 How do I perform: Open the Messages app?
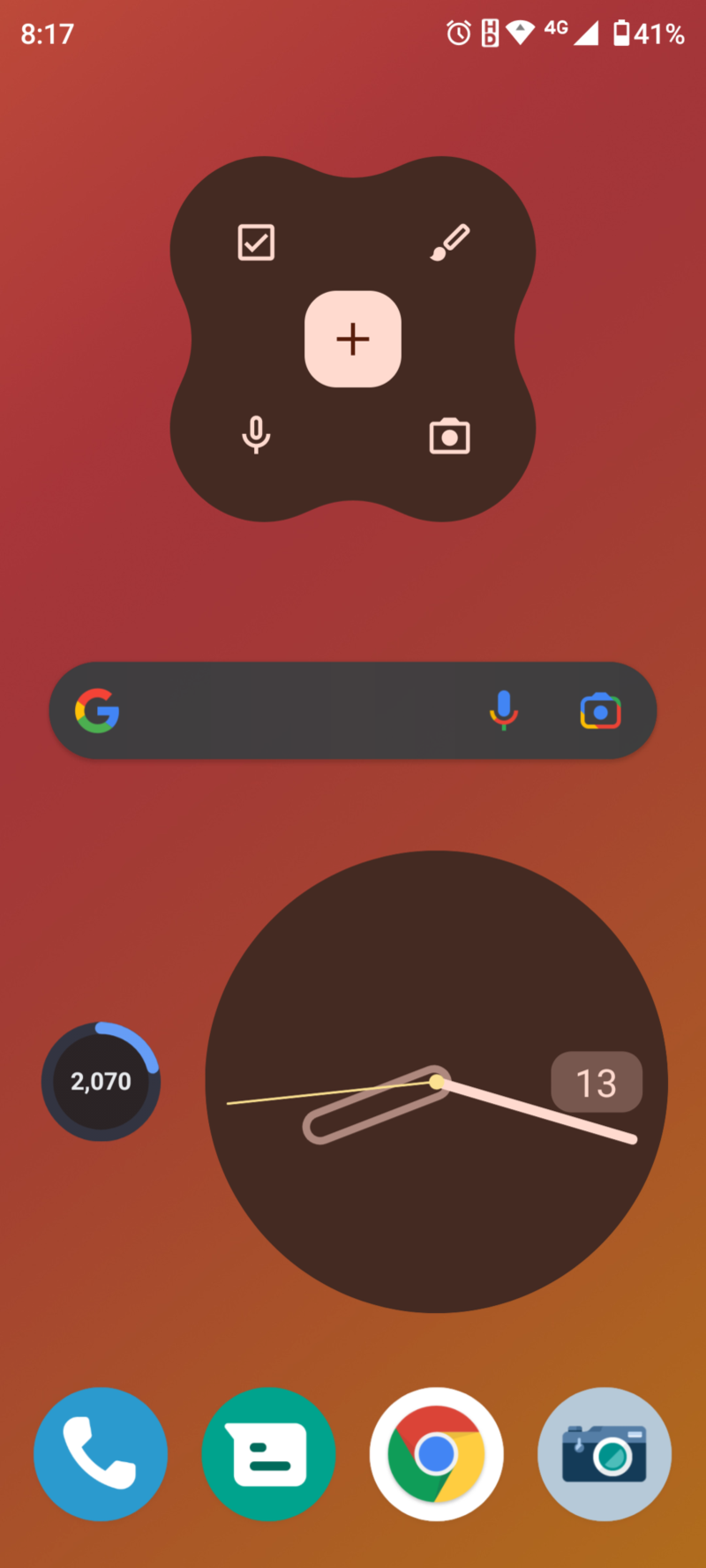click(268, 1454)
